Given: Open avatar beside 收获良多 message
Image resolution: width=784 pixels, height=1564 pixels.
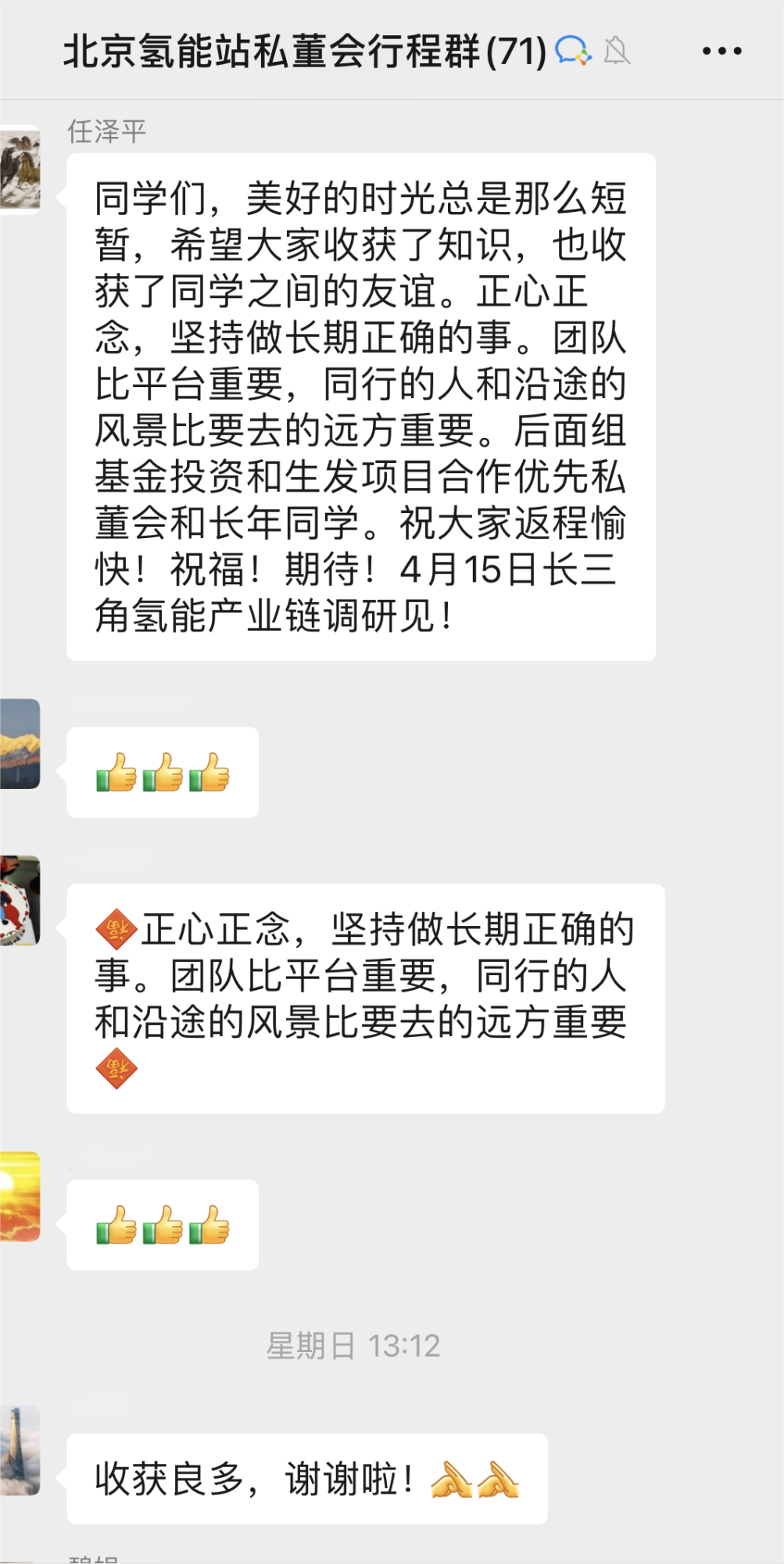Looking at the screenshot, I should pyautogui.click(x=20, y=1450).
